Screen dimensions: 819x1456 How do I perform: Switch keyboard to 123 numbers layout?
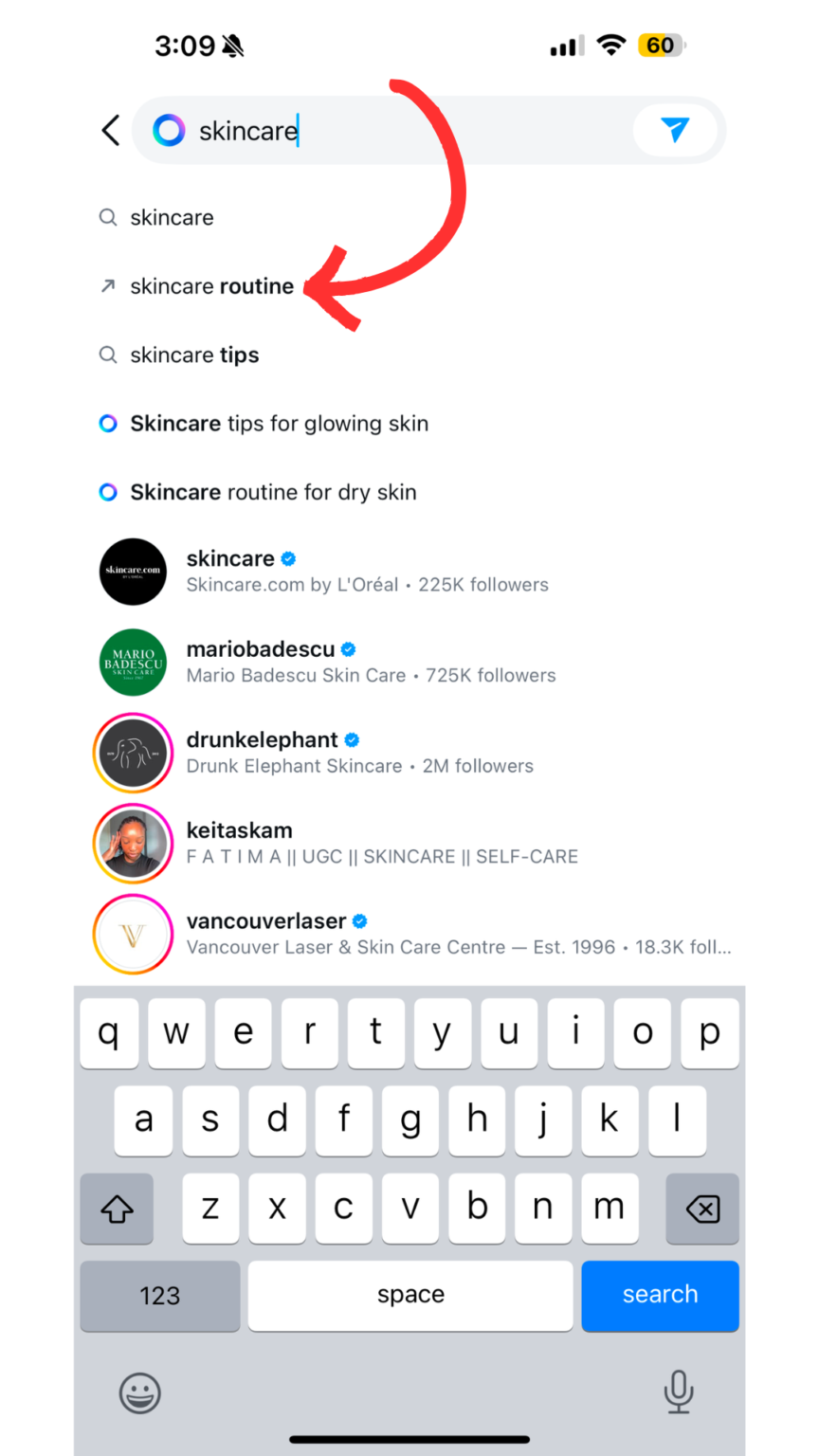point(159,1295)
